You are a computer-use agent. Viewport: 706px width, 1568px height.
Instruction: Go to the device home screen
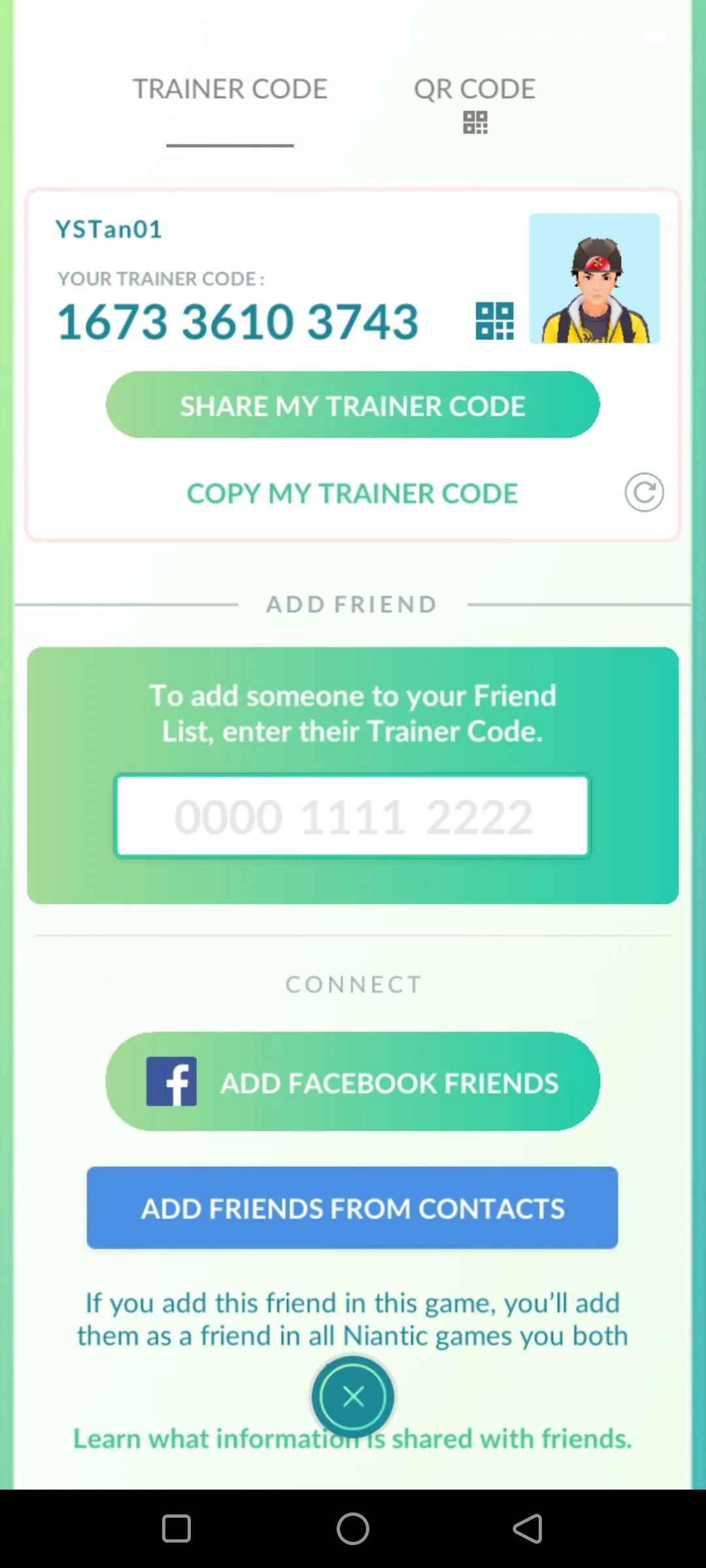click(353, 1529)
